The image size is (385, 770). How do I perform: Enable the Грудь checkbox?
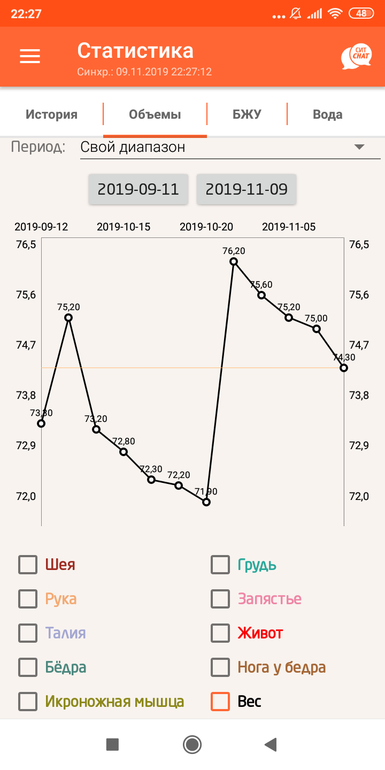tap(220, 564)
